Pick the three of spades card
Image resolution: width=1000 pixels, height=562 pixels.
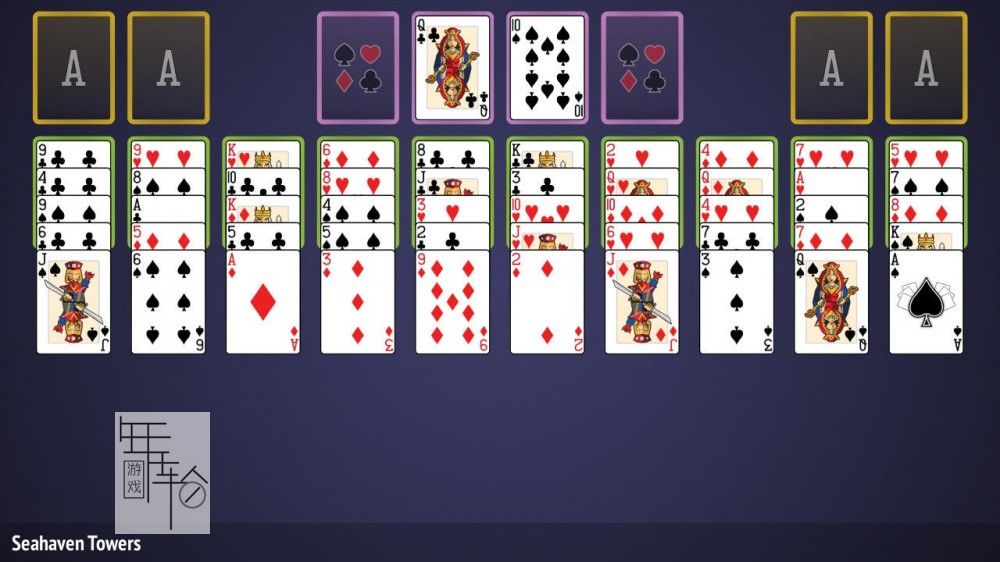[737, 301]
